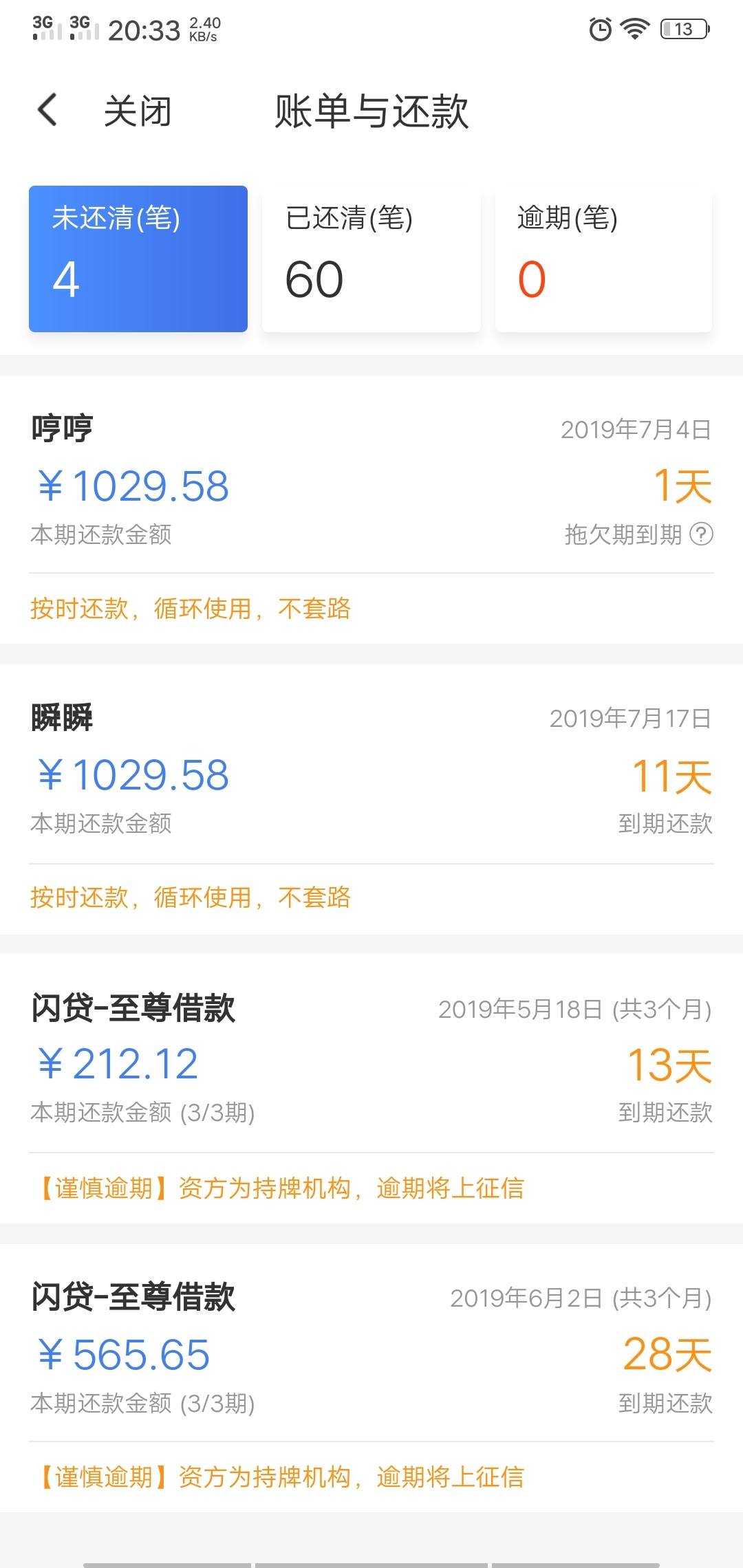The image size is (743, 1568).
Task: Tap 关闭 to close the page
Action: coord(137,111)
